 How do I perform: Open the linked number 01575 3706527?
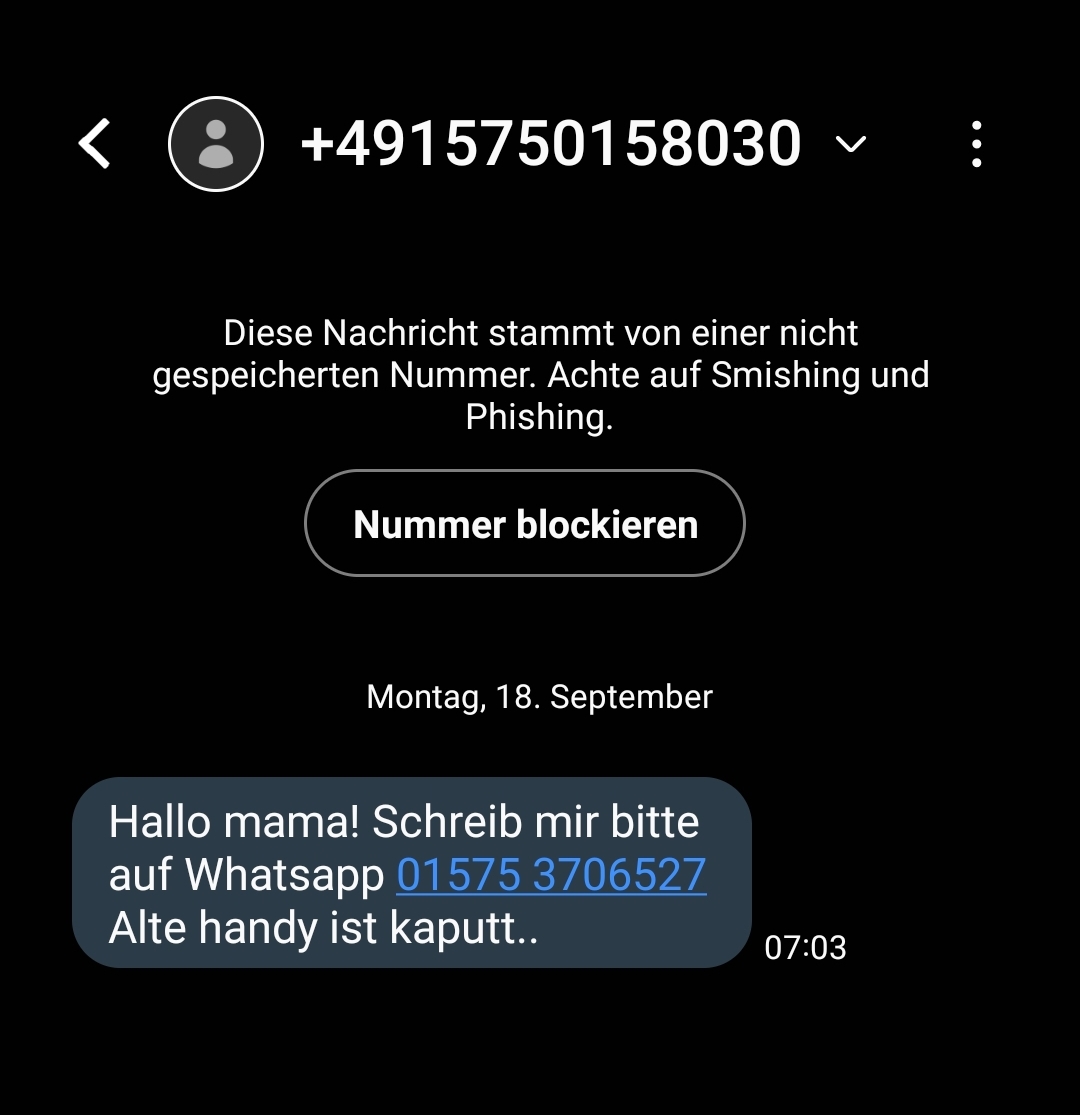click(x=551, y=875)
